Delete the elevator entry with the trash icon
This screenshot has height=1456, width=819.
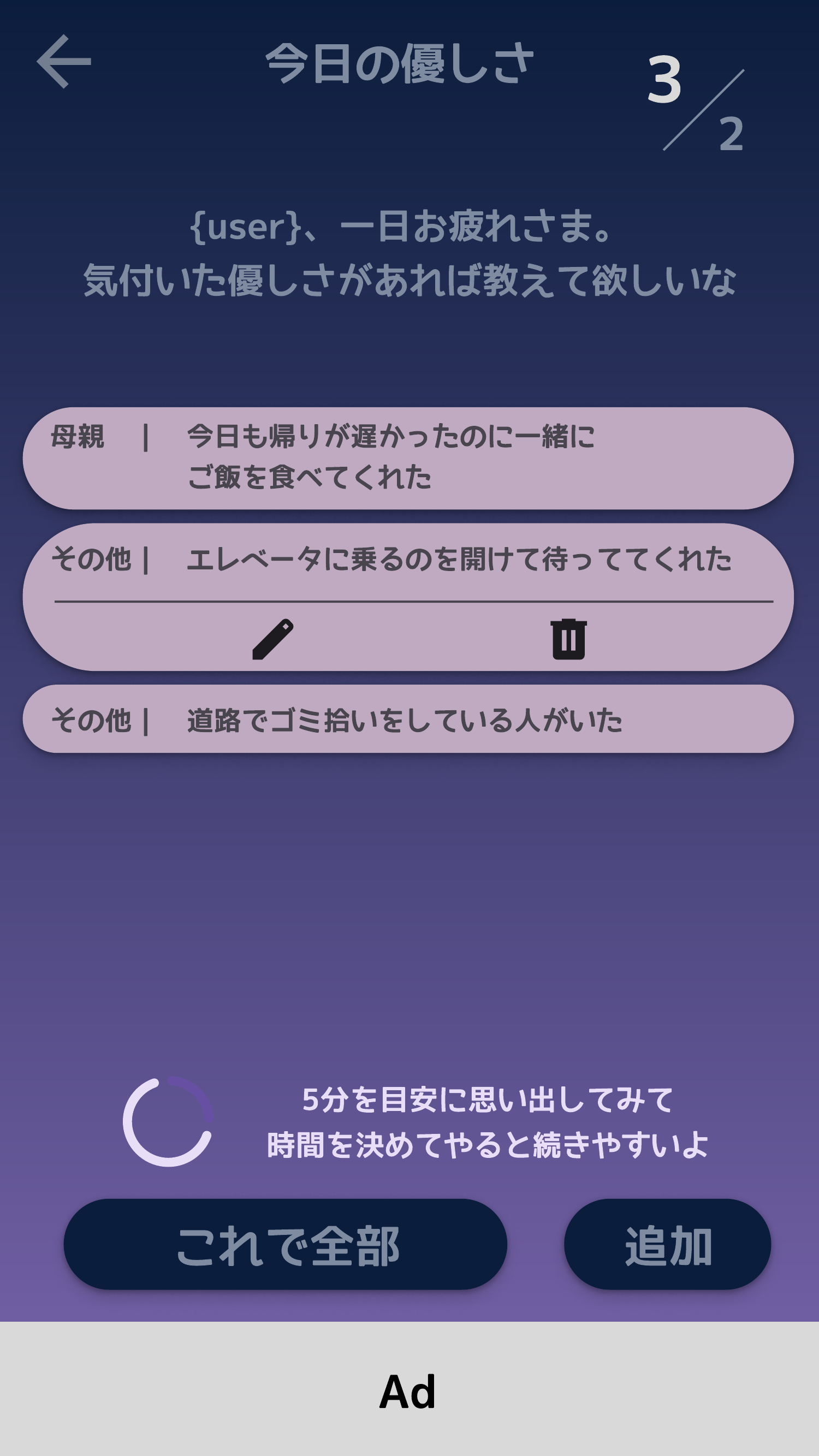[568, 639]
